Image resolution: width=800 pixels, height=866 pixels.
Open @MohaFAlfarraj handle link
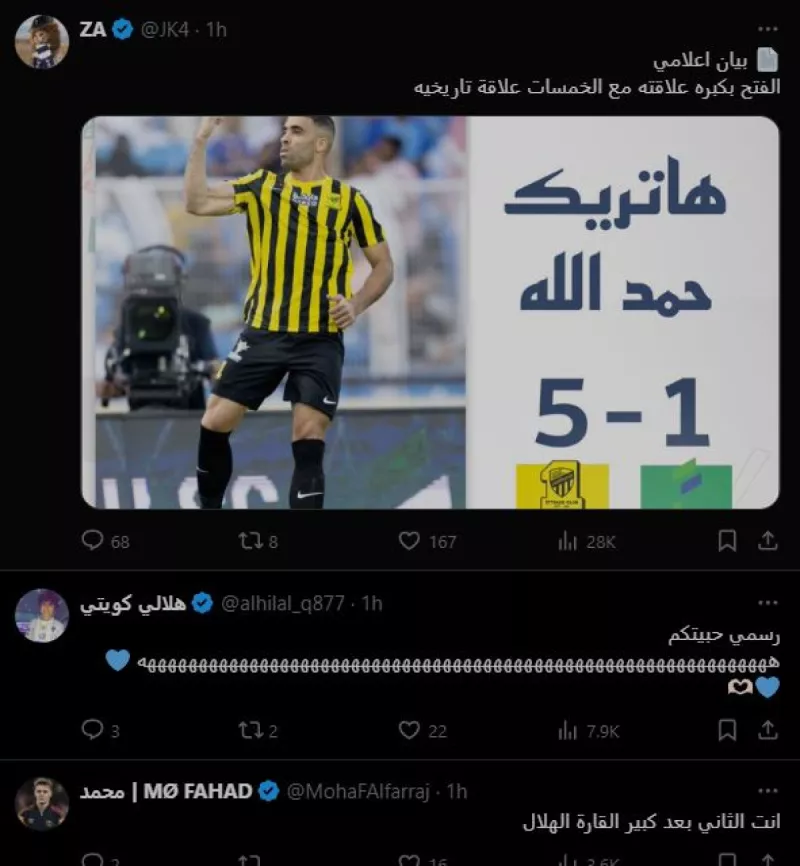click(362, 792)
